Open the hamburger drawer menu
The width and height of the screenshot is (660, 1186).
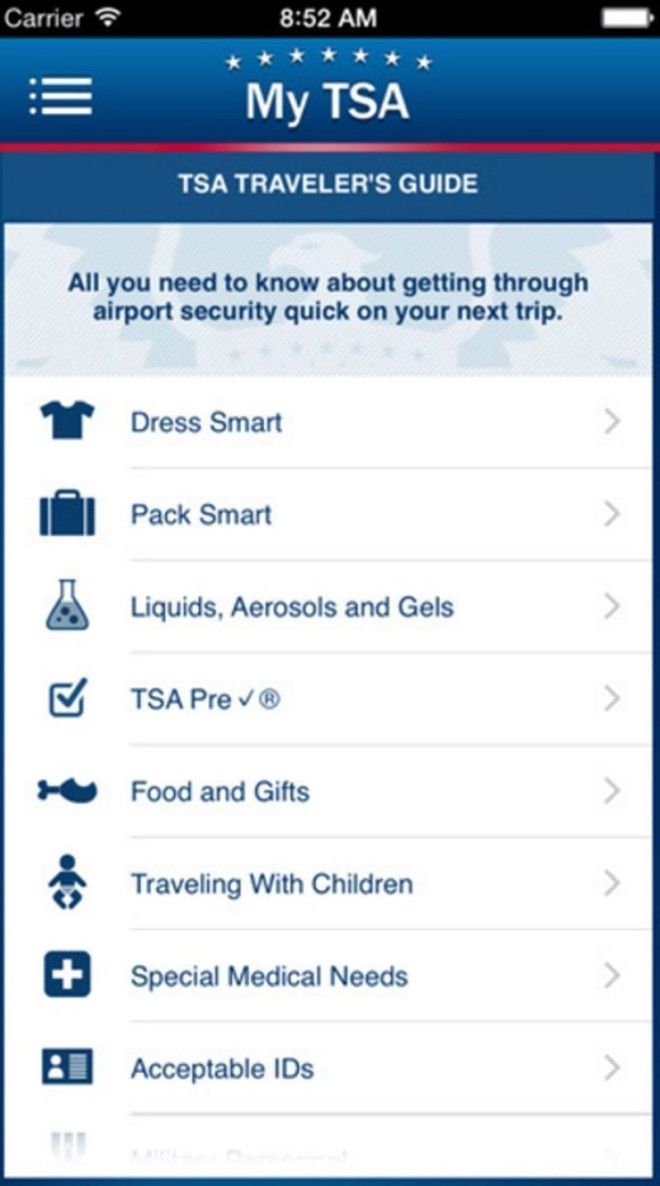[60, 97]
